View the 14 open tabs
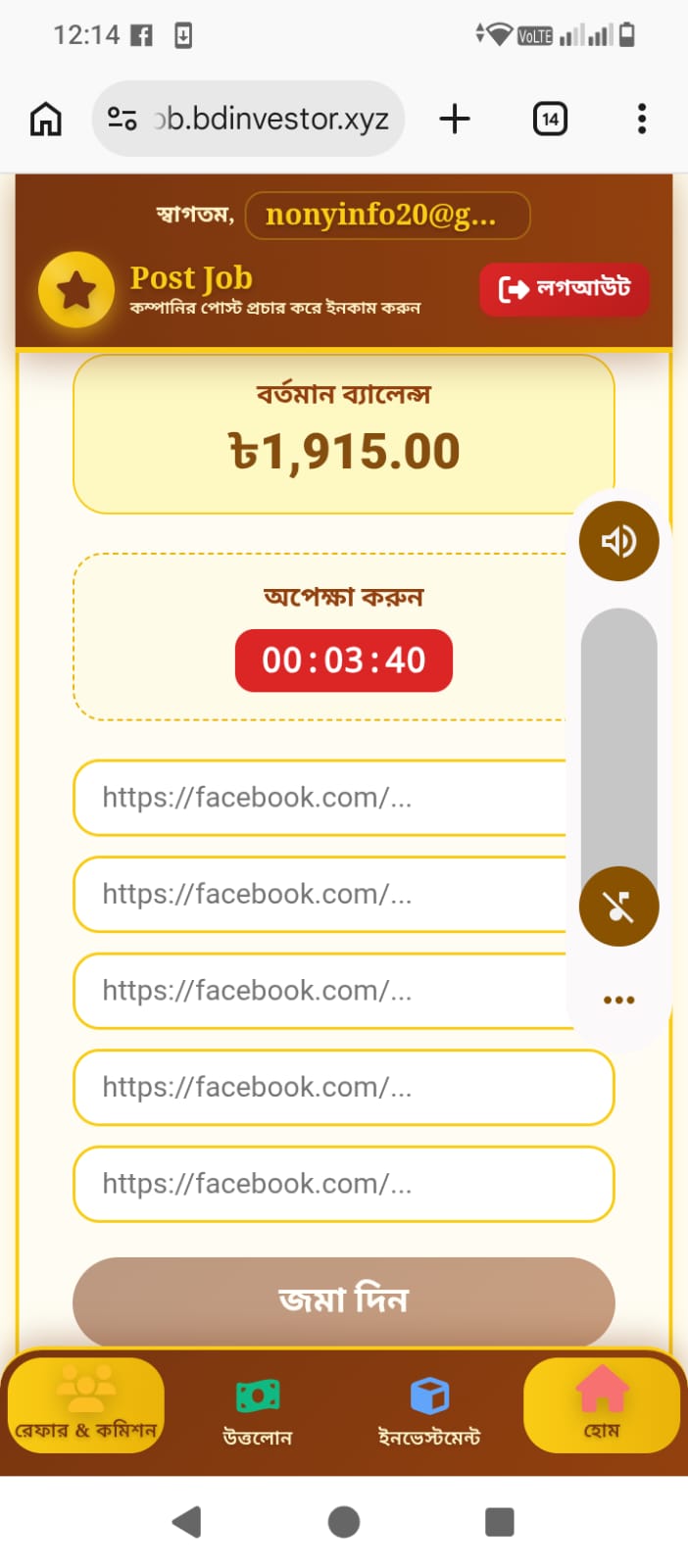This screenshot has height=1568, width=688. [550, 120]
